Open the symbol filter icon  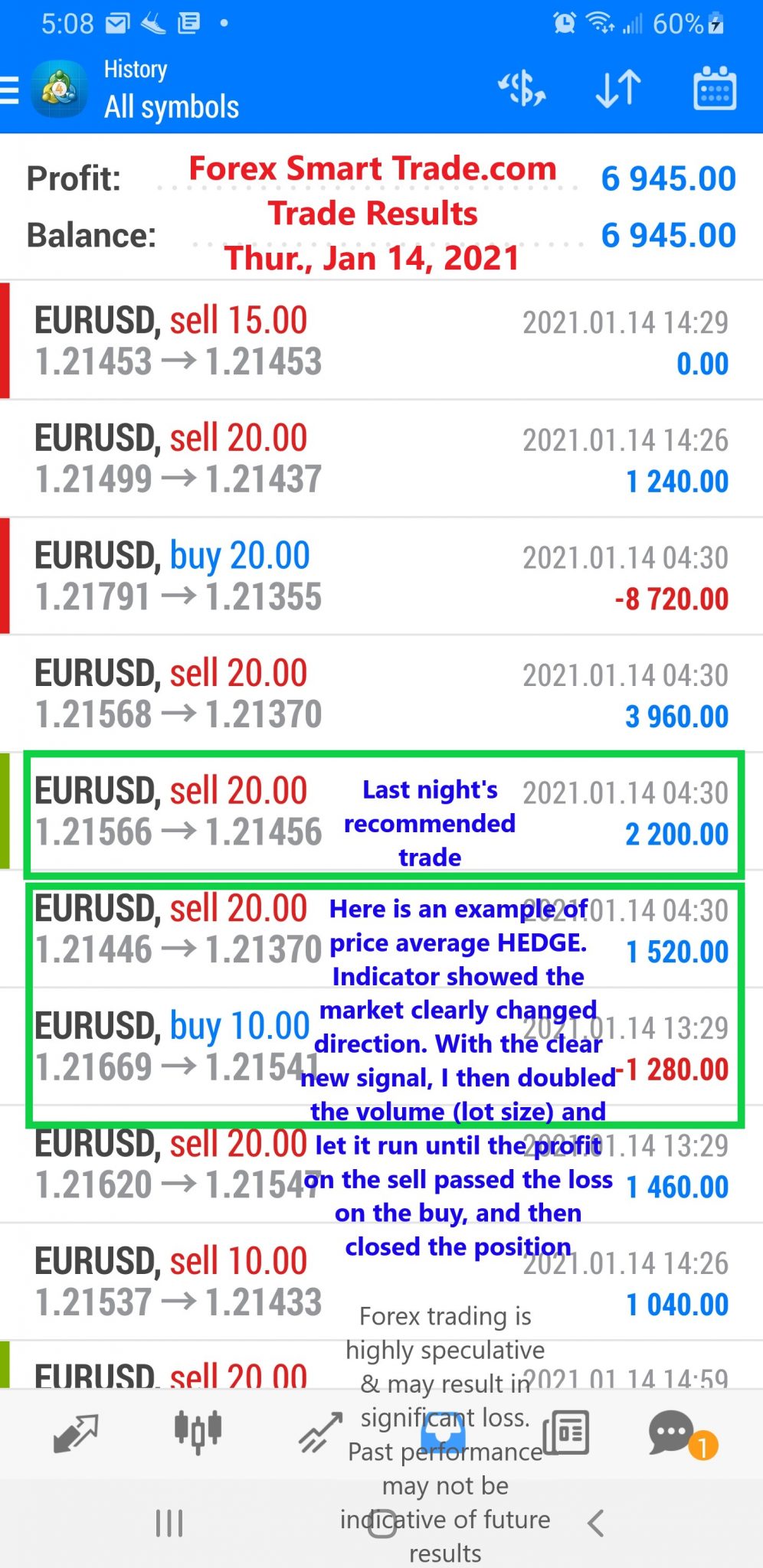point(522,89)
